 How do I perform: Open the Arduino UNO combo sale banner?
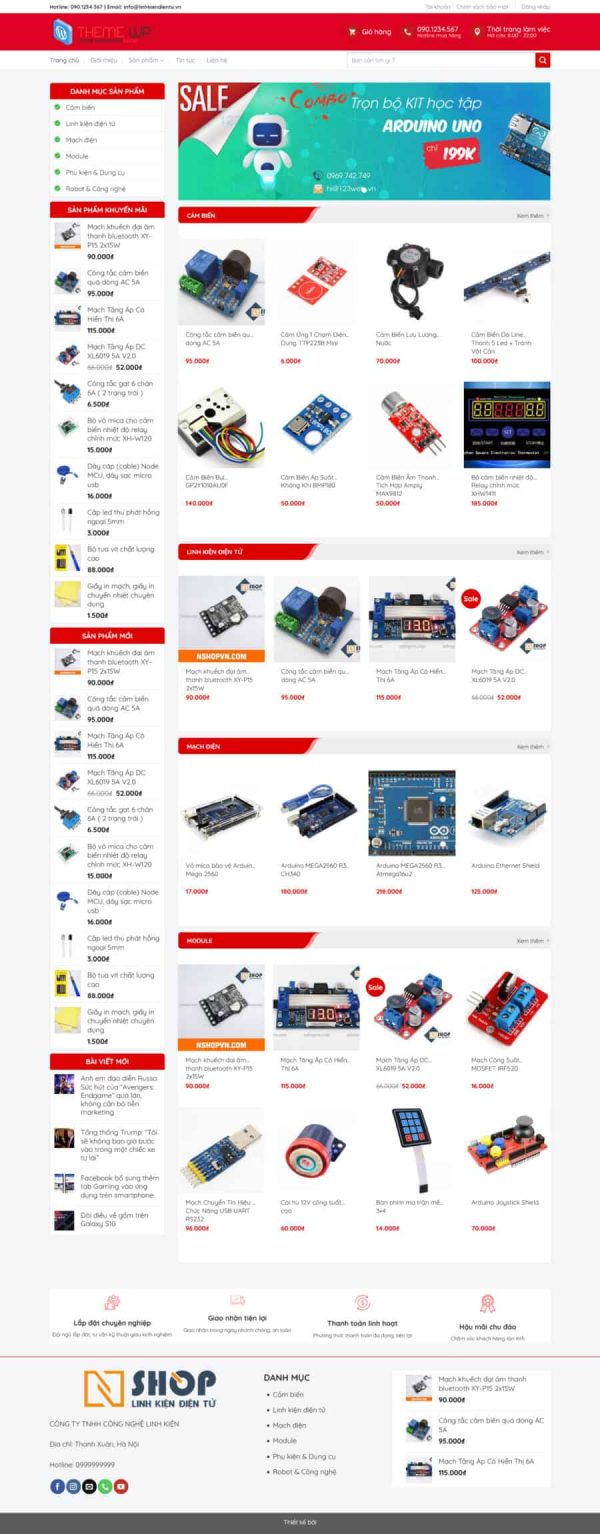364,141
